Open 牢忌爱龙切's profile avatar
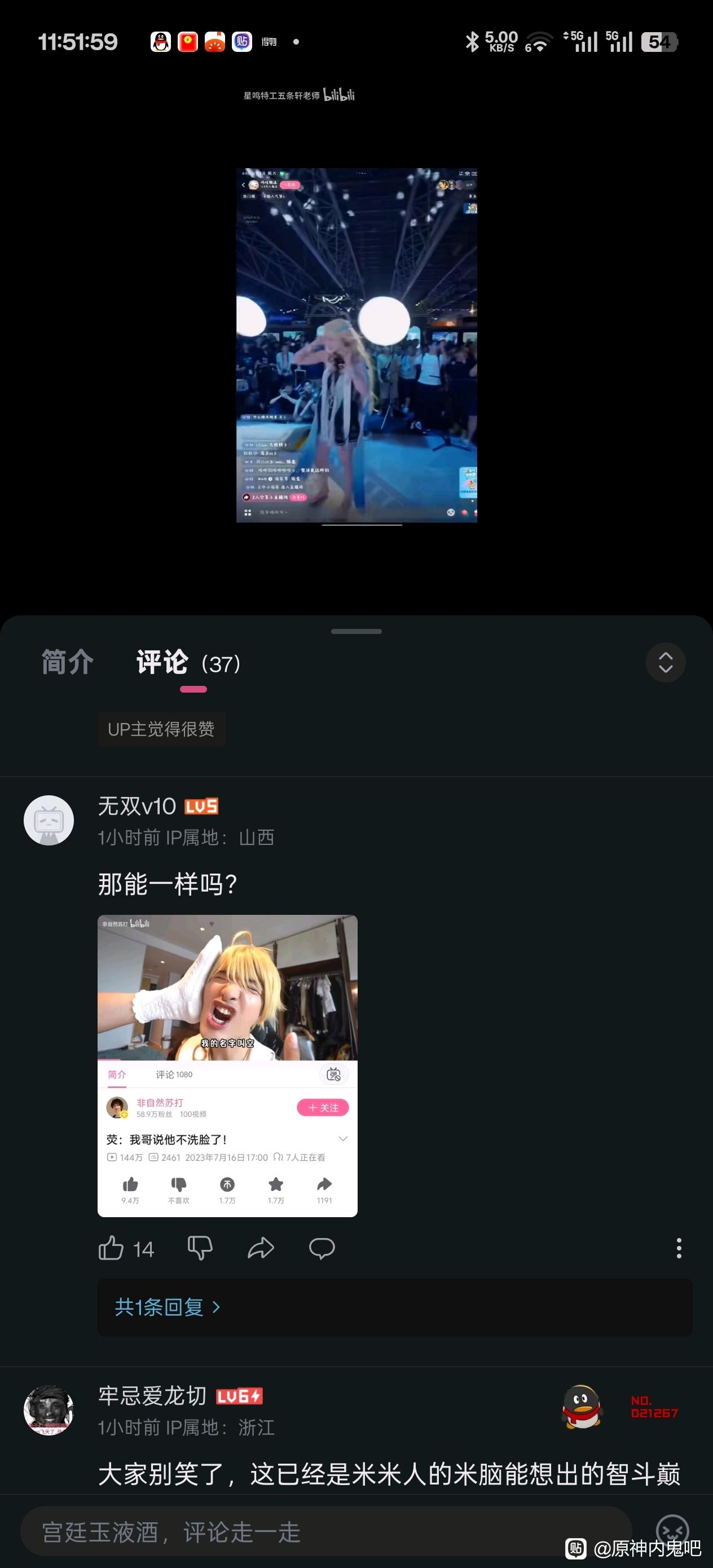713x1568 pixels. pos(49,1410)
